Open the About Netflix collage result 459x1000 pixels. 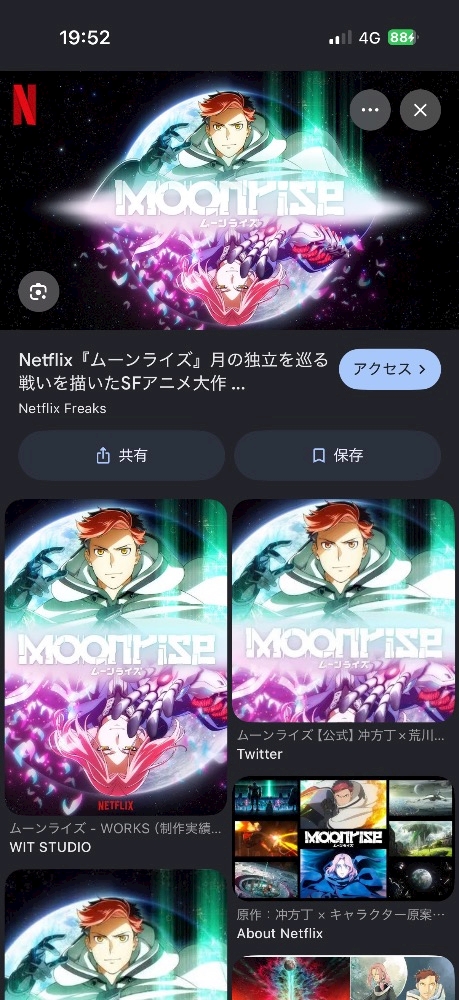[343, 838]
